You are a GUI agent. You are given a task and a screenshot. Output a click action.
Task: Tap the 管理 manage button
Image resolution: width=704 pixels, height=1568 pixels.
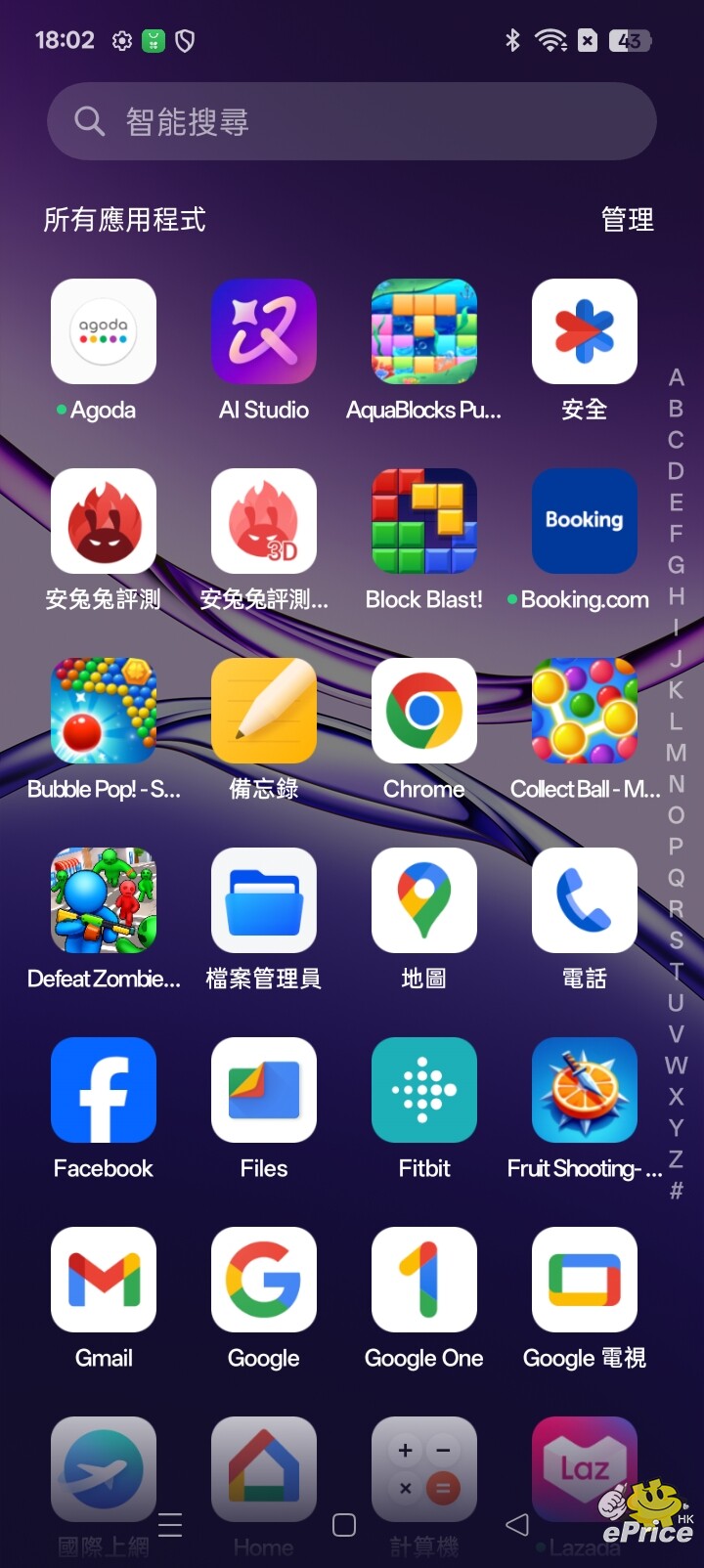(627, 220)
